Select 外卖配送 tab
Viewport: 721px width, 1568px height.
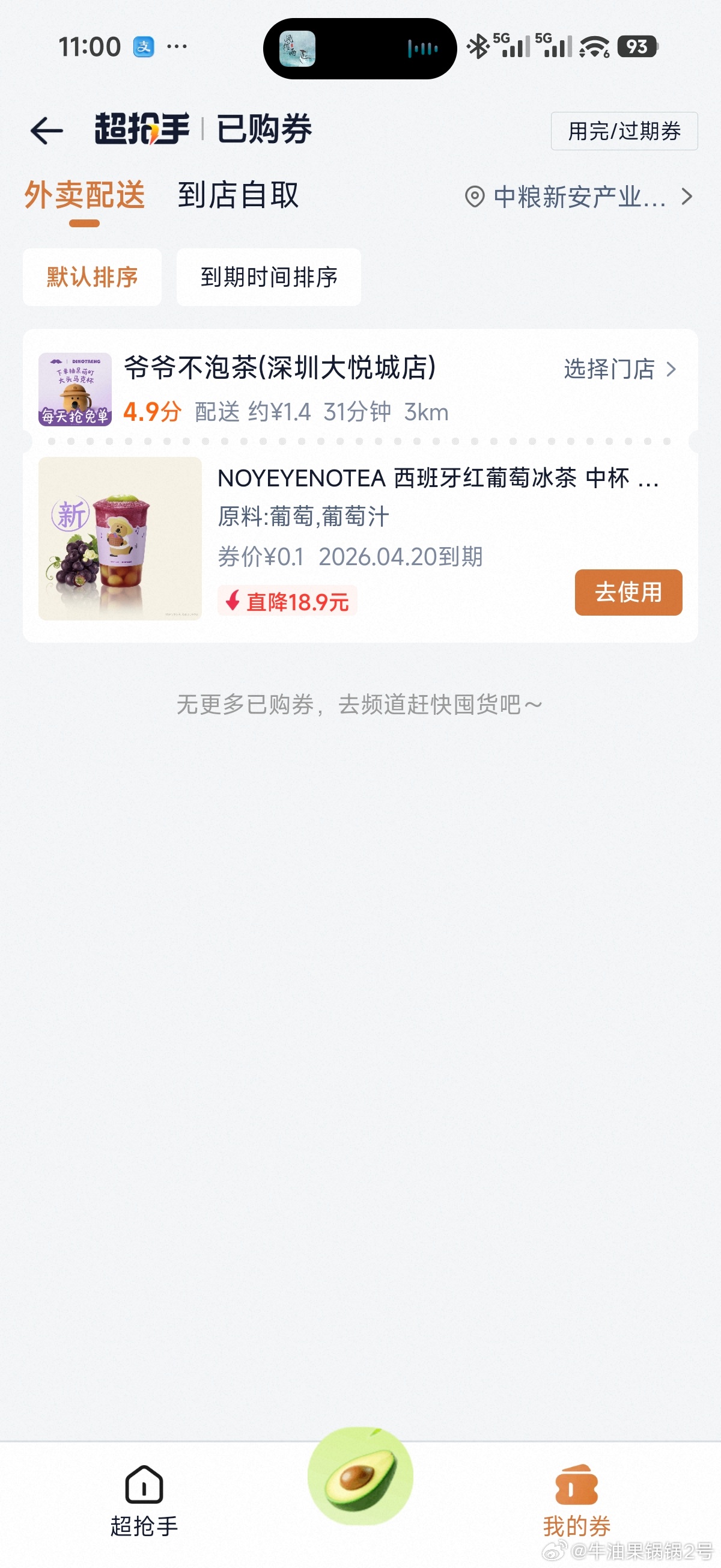85,195
